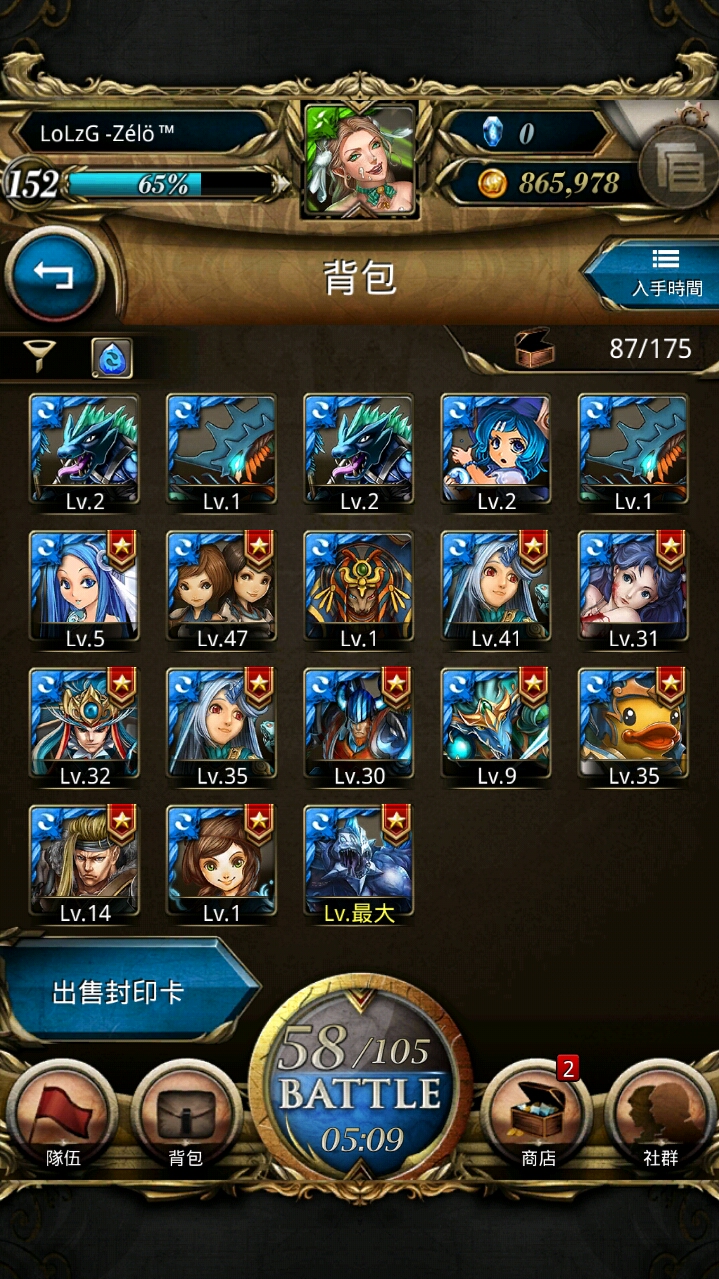View the Lv.31 dark-haired woman card
Screen dimensions: 719x1279
coord(633,587)
